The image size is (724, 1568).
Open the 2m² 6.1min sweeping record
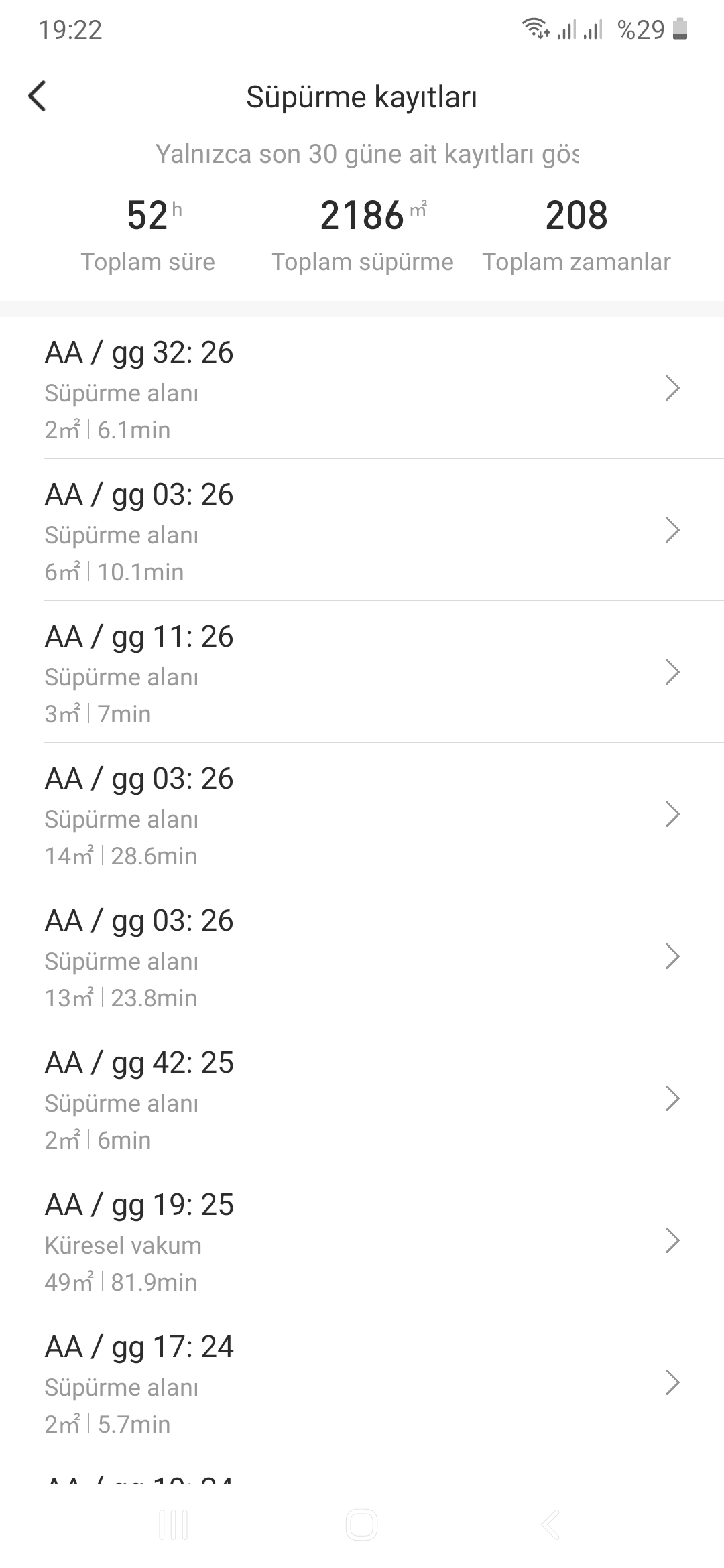(362, 388)
